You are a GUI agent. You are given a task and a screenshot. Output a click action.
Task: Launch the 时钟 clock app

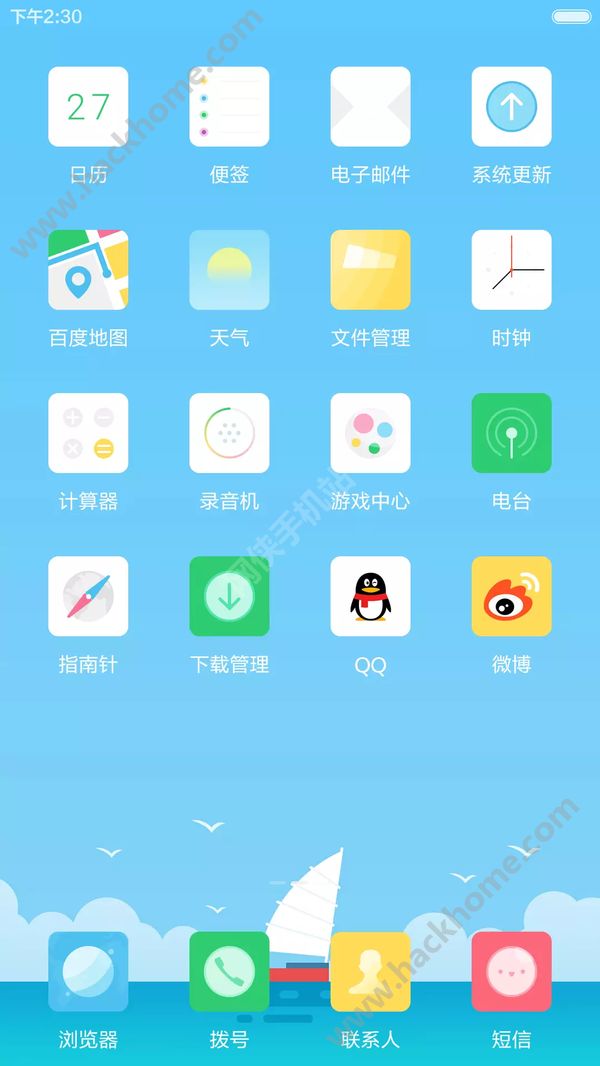(x=511, y=270)
